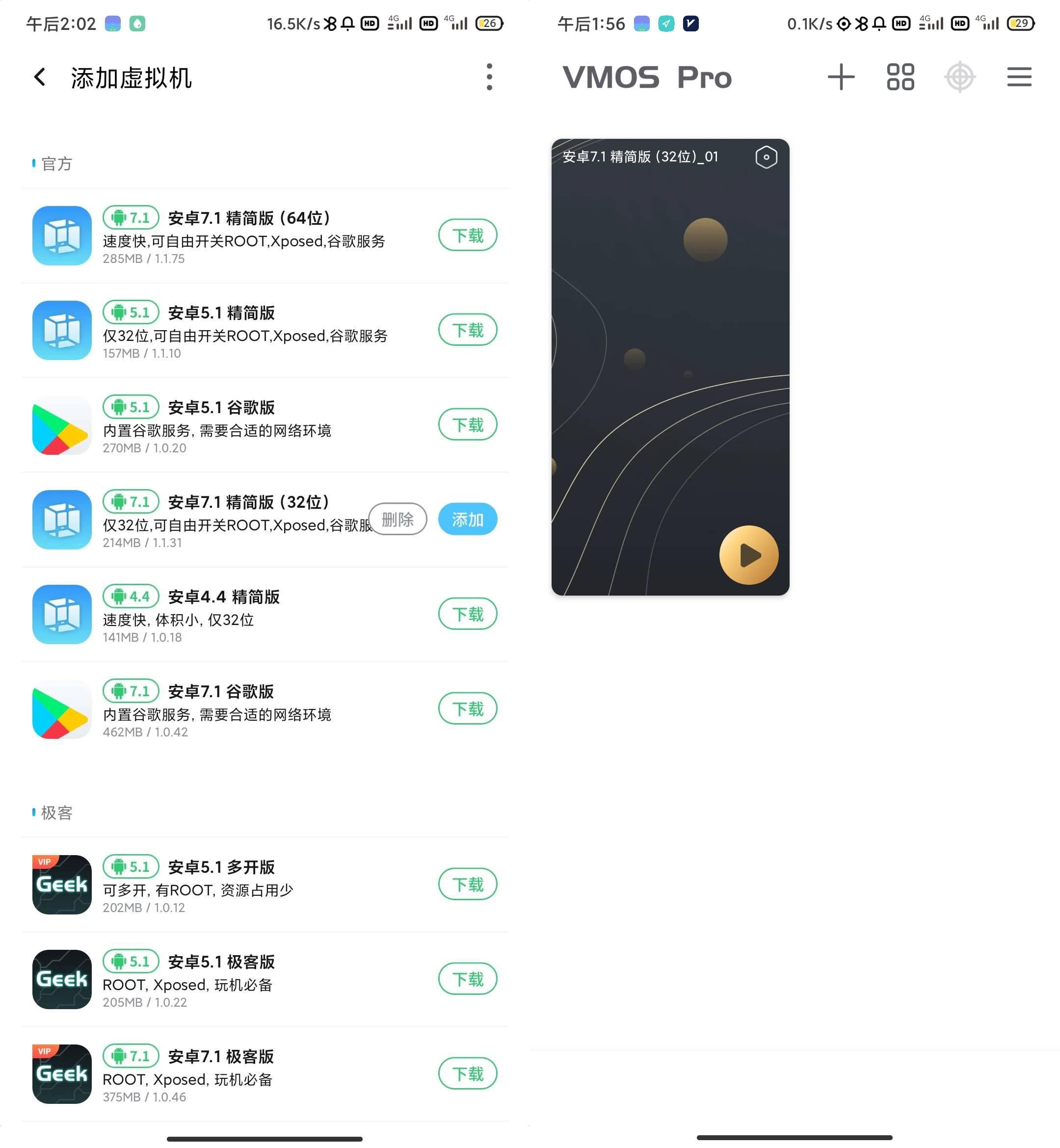Image resolution: width=1060 pixels, height=1148 pixels.
Task: Tap the 安卓7.1 VM preview card thumbnail
Action: [x=669, y=367]
